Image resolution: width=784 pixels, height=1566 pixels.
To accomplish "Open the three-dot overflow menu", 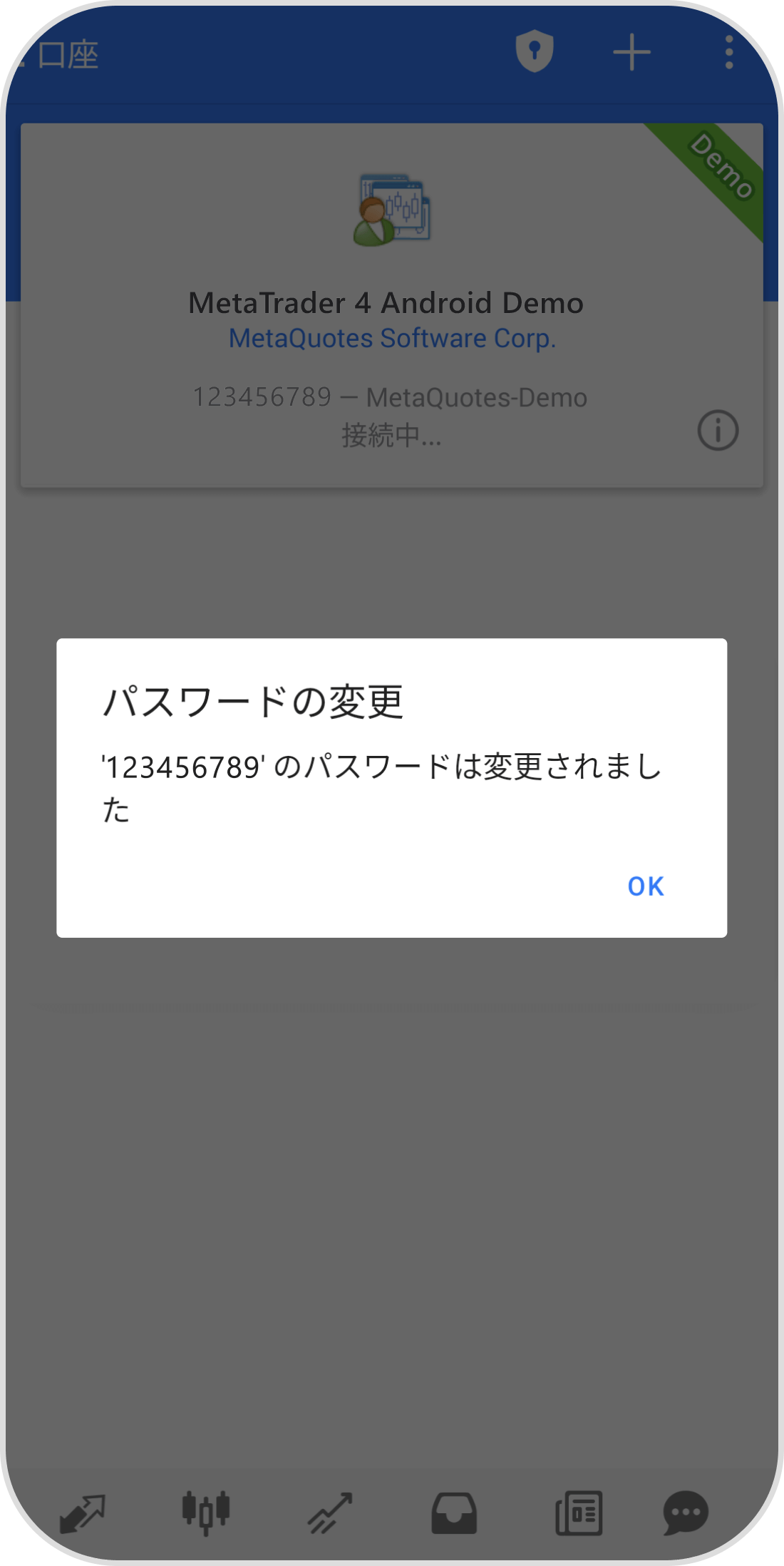I will coord(728,51).
